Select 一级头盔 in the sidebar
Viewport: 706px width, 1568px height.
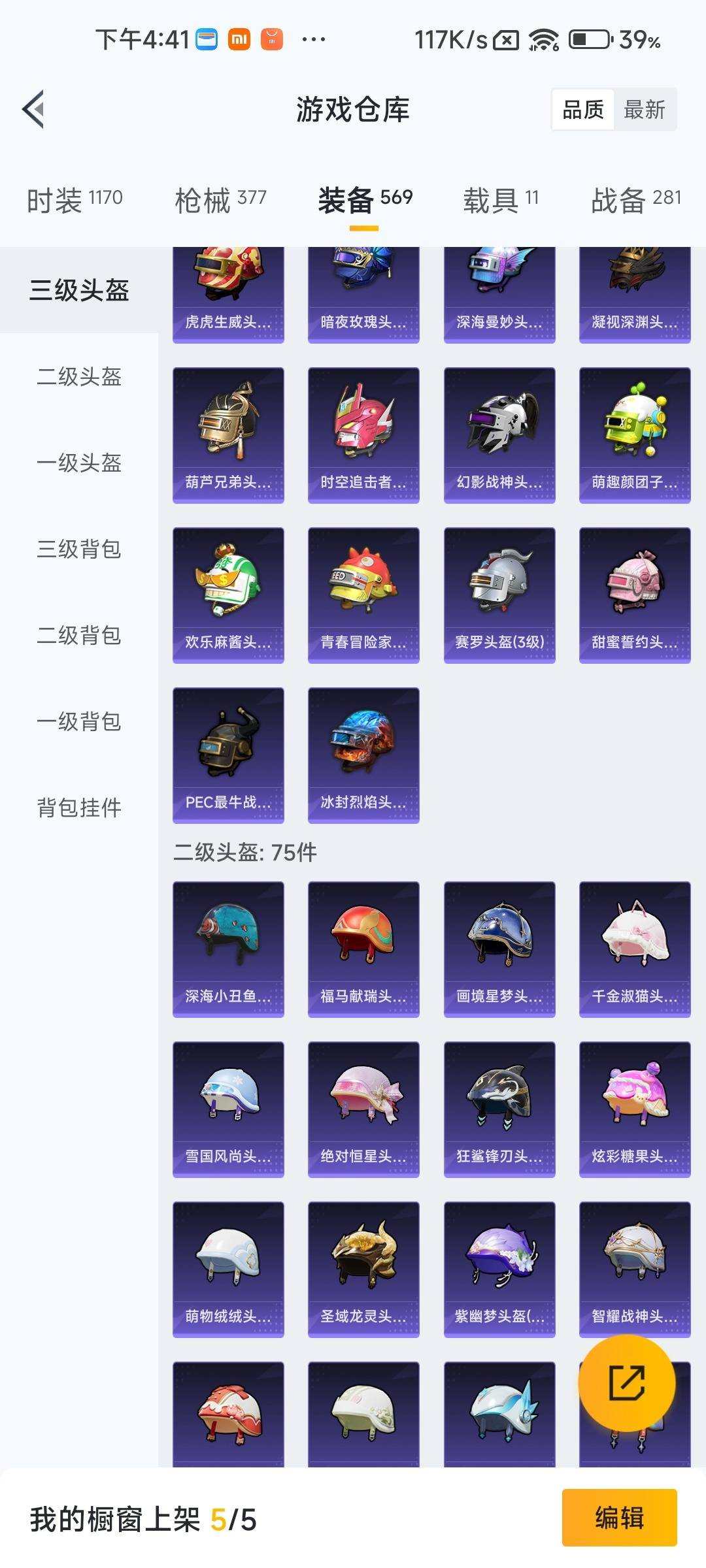(77, 464)
